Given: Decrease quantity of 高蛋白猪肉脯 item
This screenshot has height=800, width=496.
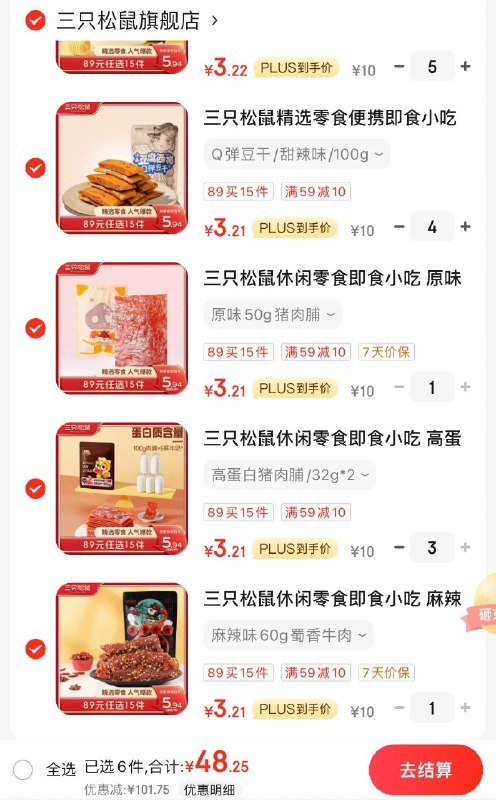Looking at the screenshot, I should click(399, 547).
